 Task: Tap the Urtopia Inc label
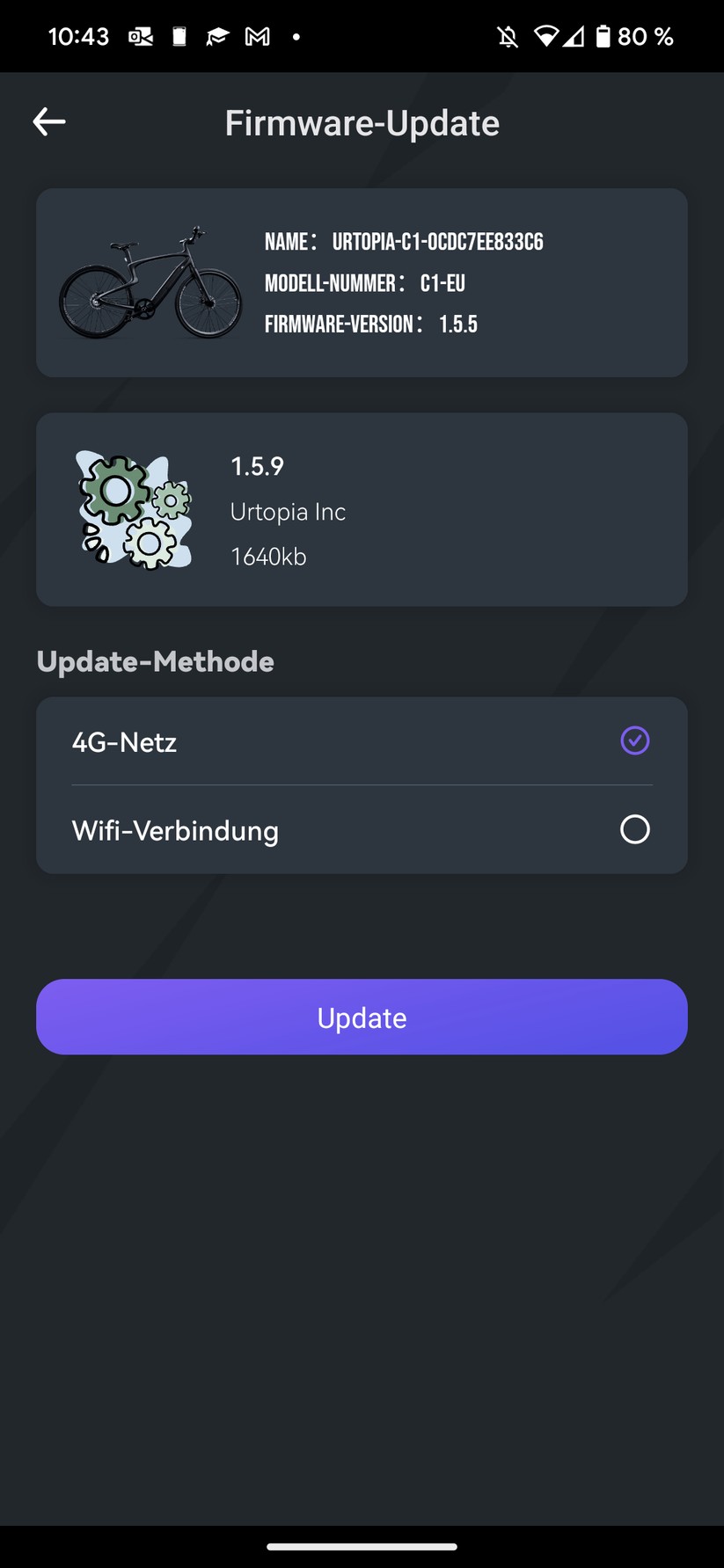click(x=288, y=511)
